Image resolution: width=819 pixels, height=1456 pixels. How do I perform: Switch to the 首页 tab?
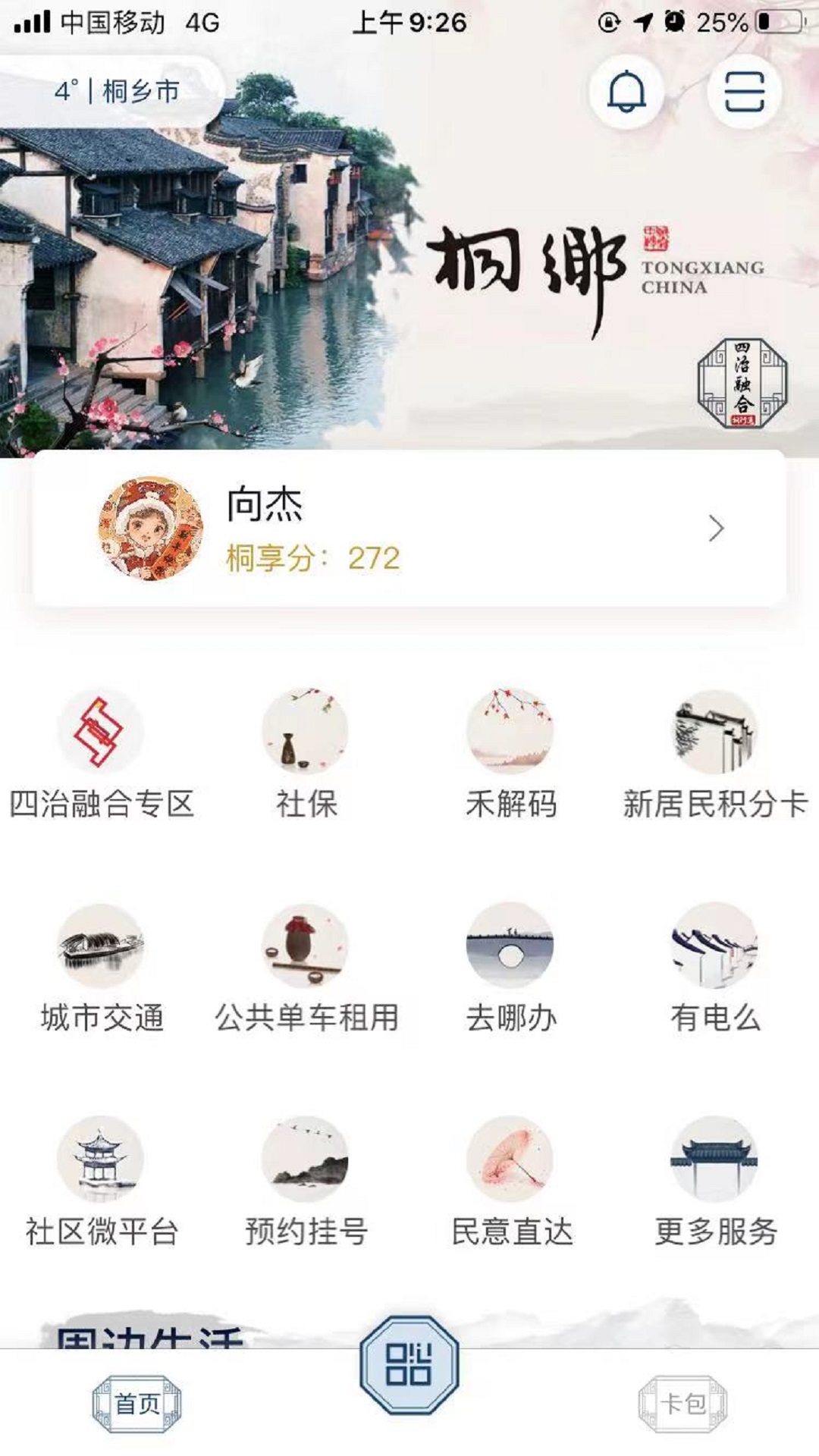click(136, 1404)
